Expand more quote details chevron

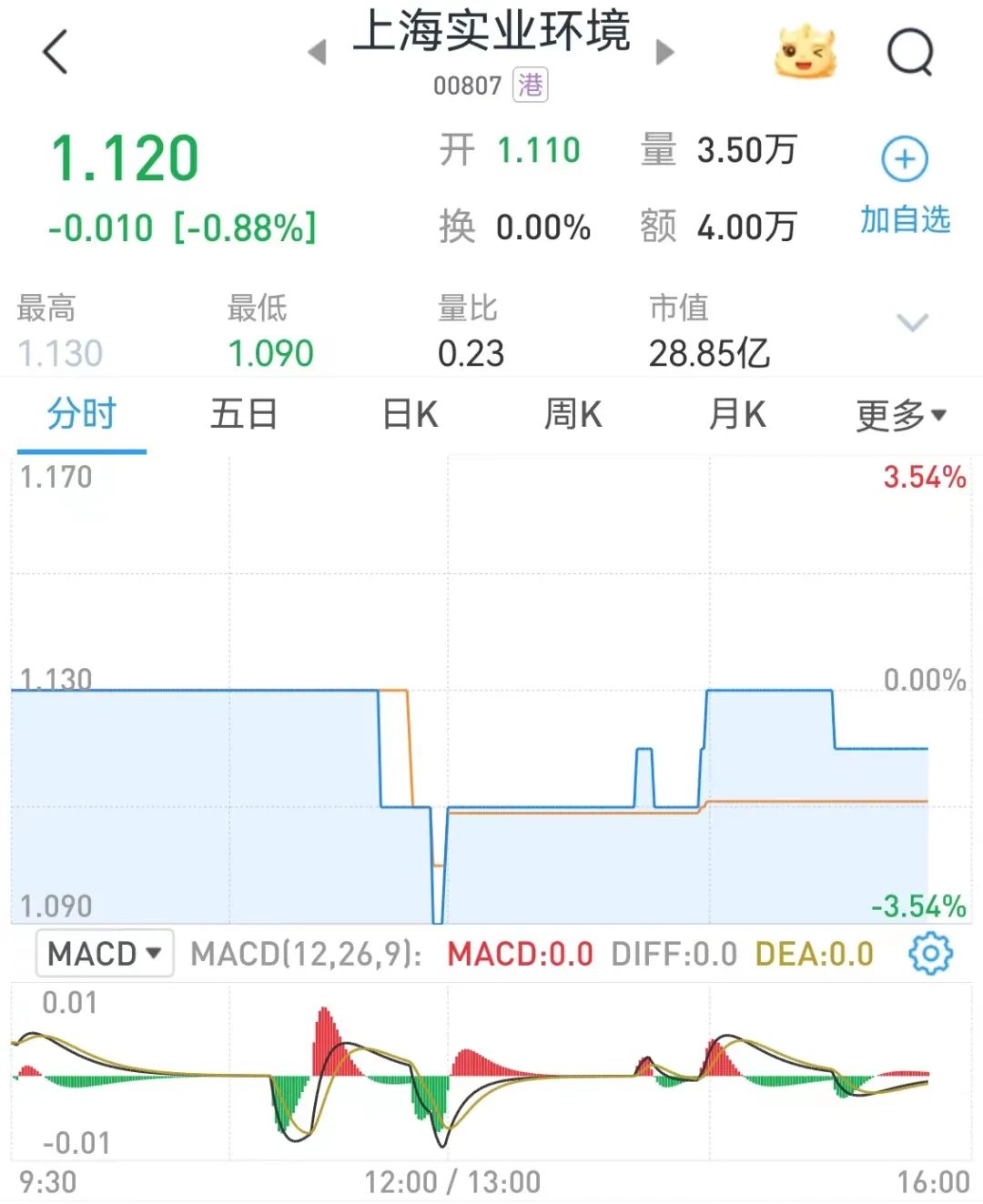tap(912, 323)
